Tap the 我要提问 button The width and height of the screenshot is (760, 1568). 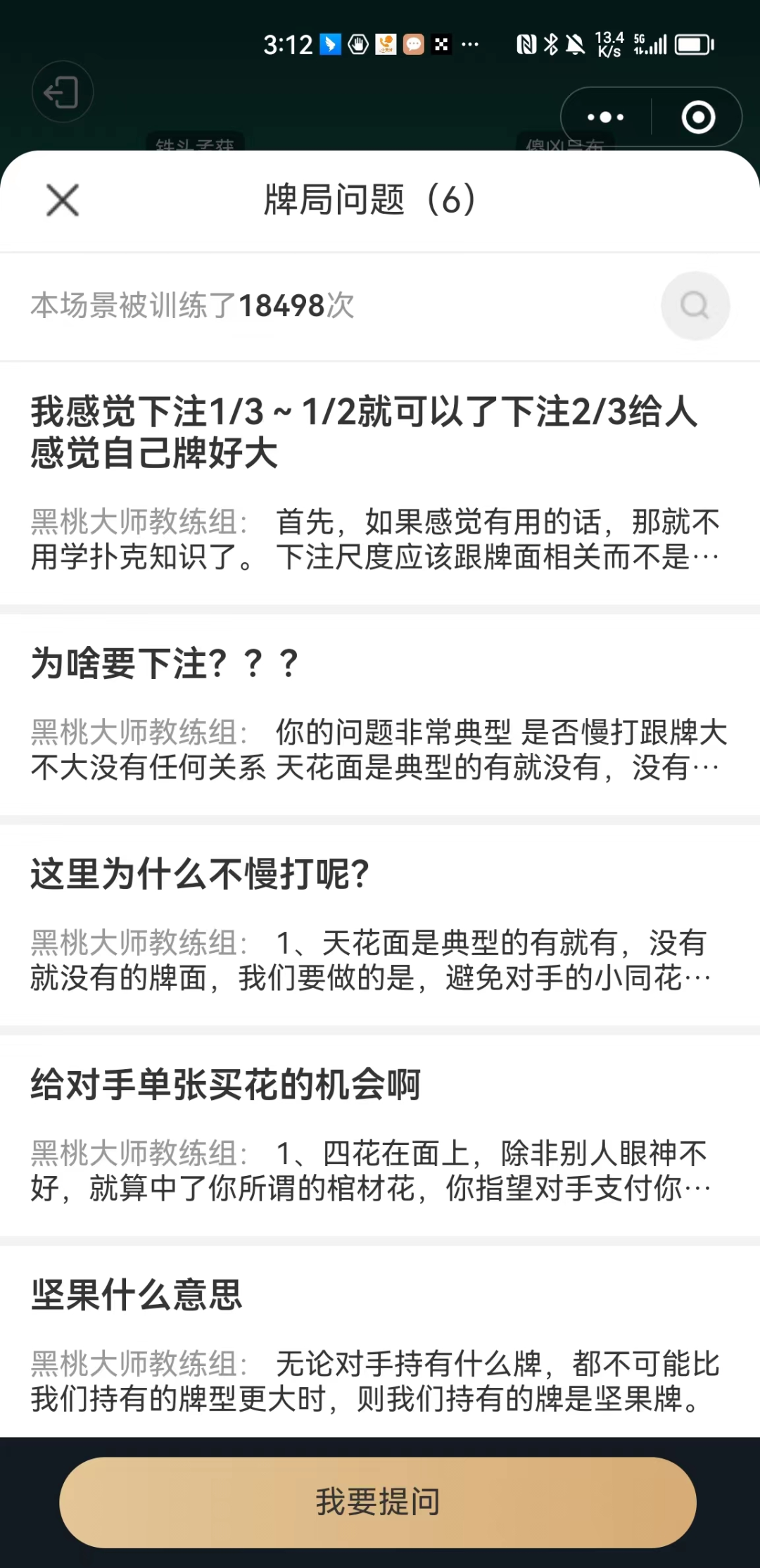pos(380,1502)
